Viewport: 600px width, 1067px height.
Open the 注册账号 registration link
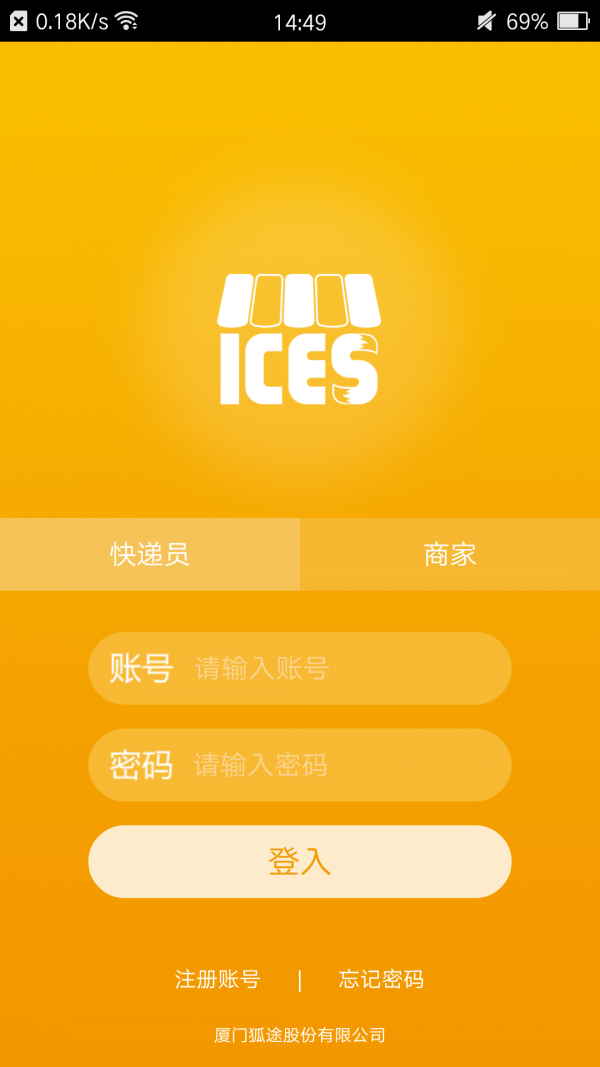pos(217,979)
